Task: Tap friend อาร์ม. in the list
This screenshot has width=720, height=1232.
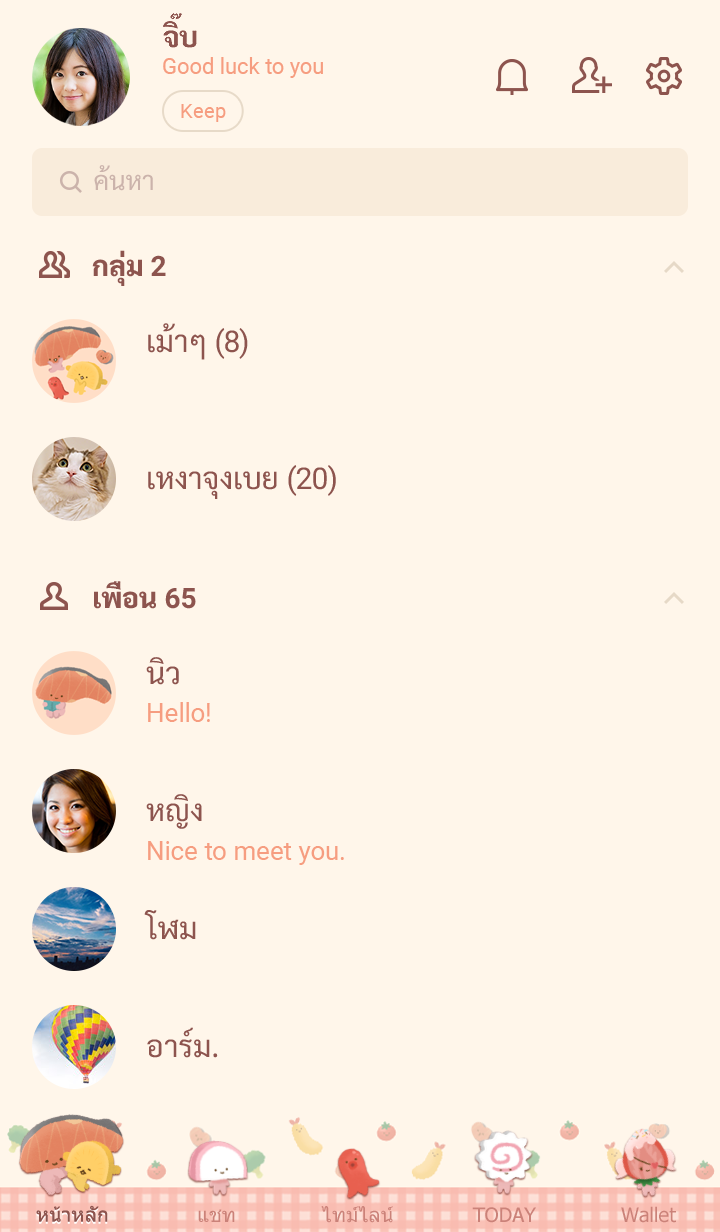Action: click(182, 1047)
